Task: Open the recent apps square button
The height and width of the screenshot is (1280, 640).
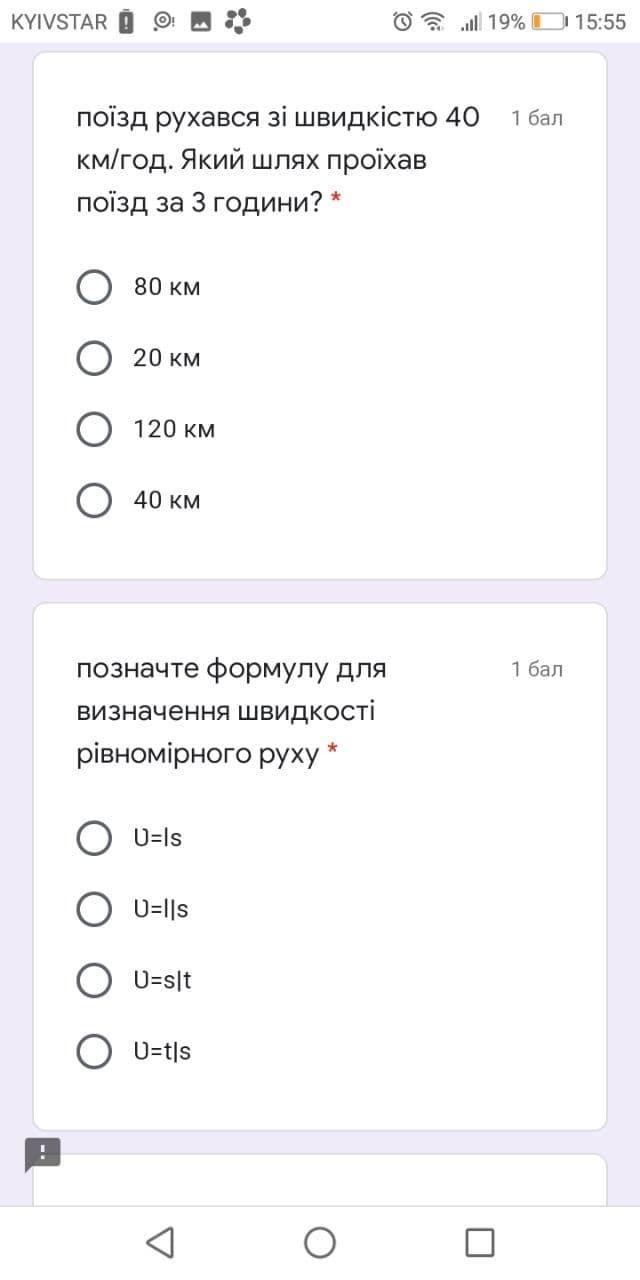Action: click(x=480, y=1242)
